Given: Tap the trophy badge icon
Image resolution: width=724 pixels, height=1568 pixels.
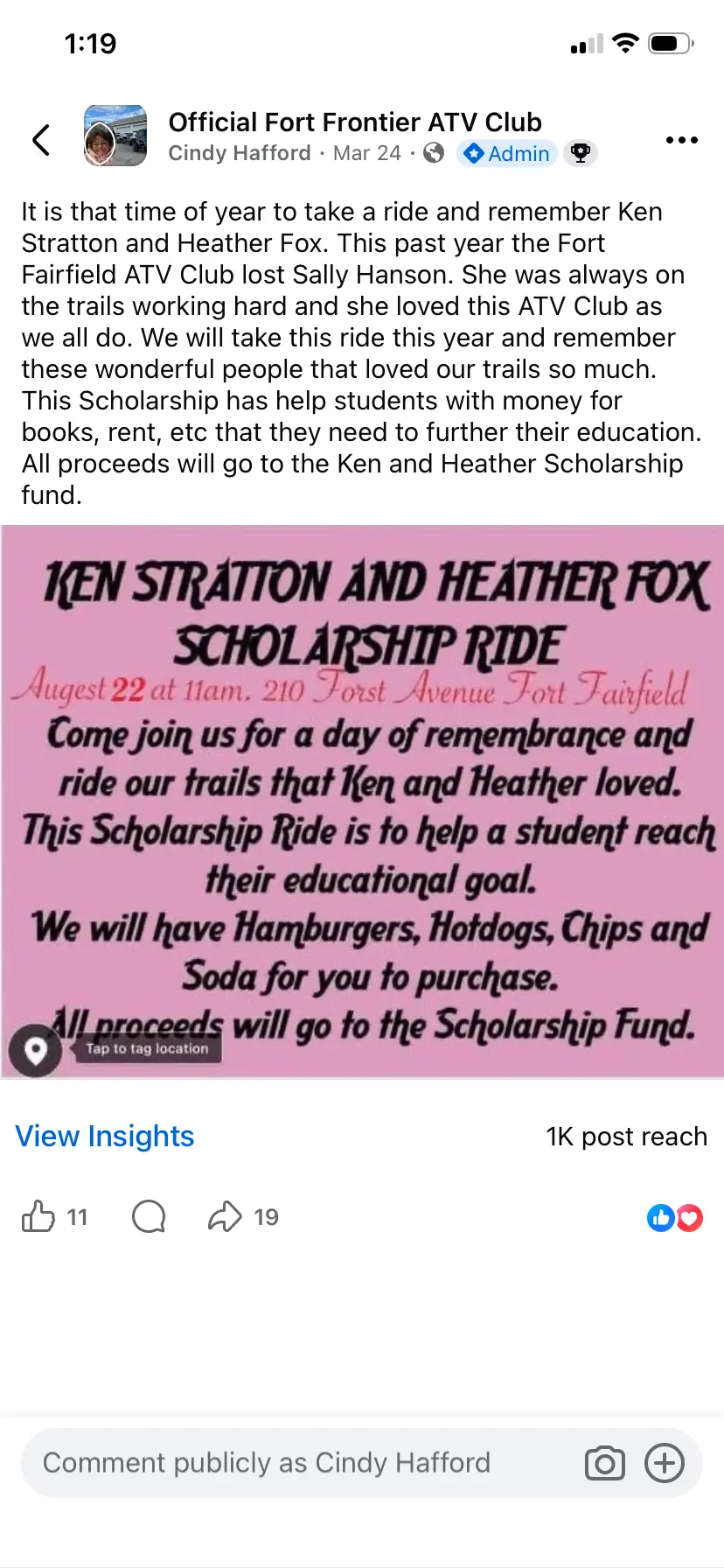Looking at the screenshot, I should (580, 154).
